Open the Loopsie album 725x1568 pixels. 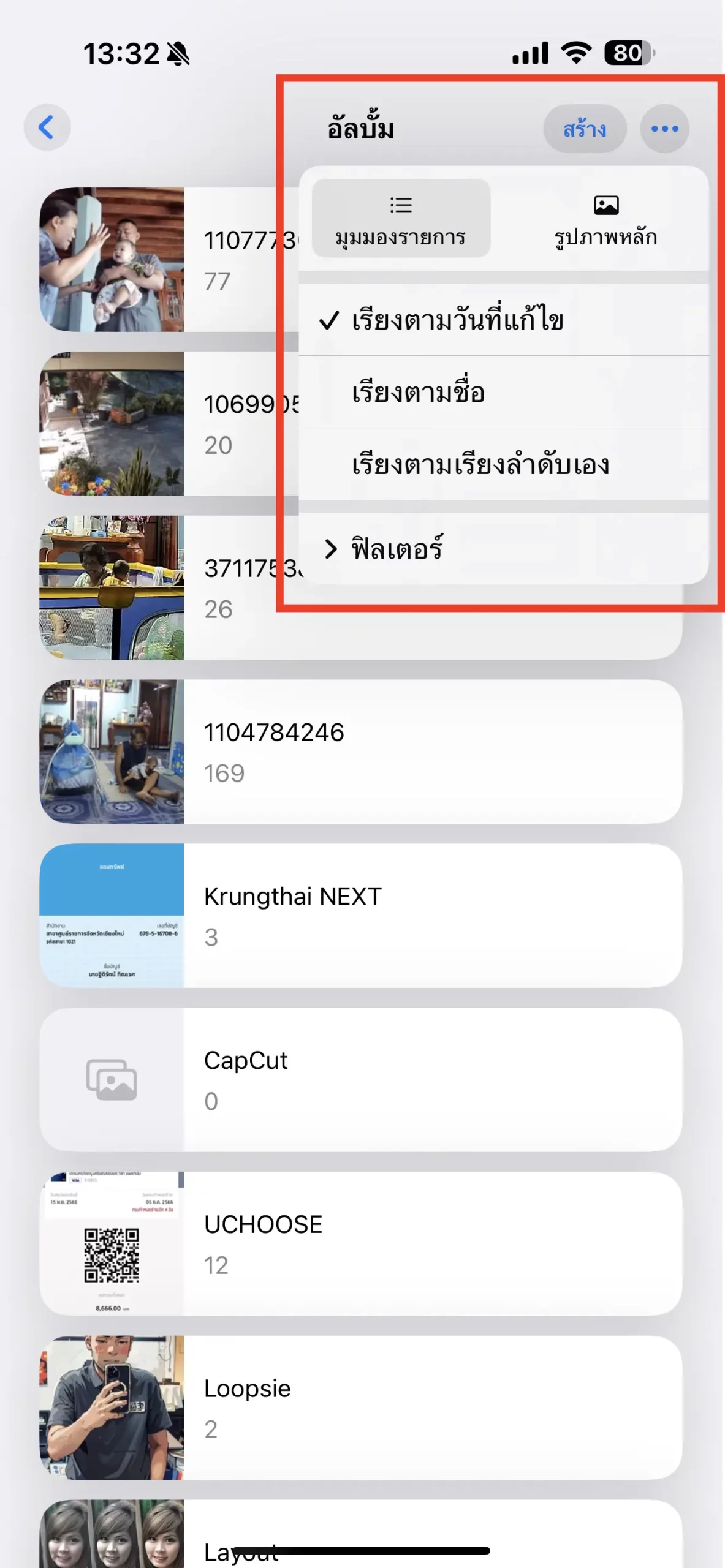(x=360, y=1408)
